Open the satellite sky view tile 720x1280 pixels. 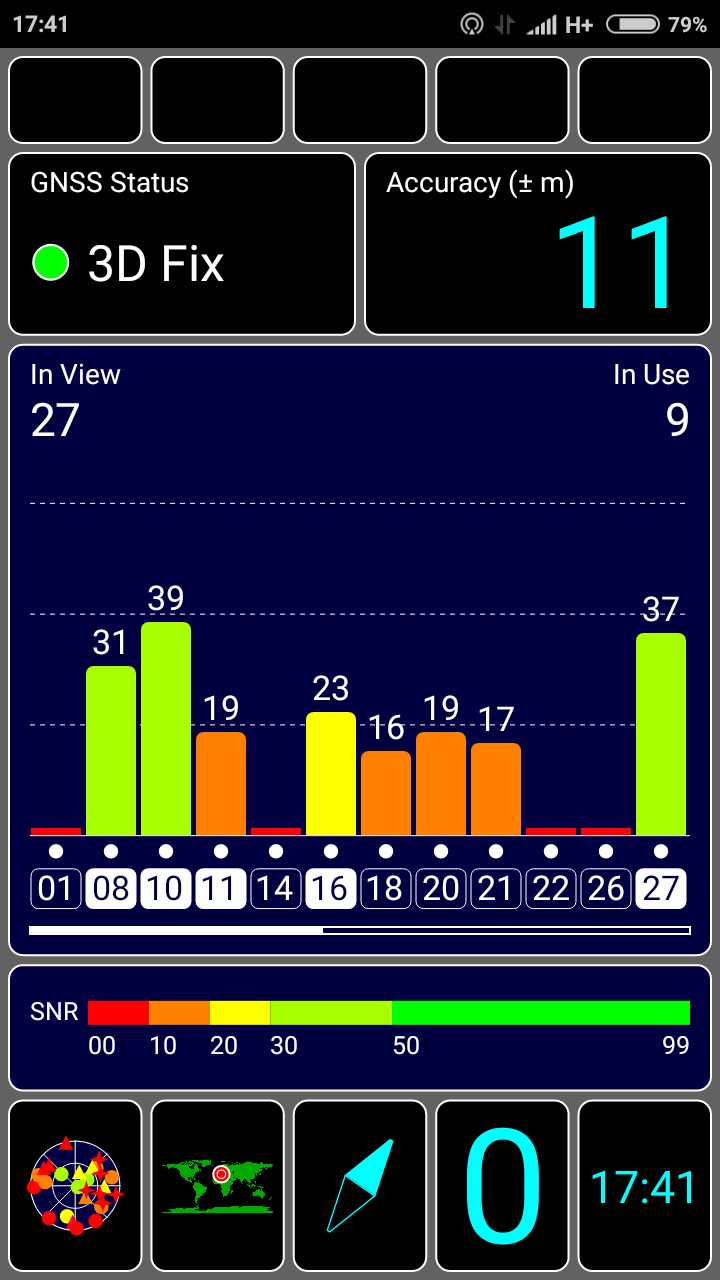click(x=75, y=1186)
